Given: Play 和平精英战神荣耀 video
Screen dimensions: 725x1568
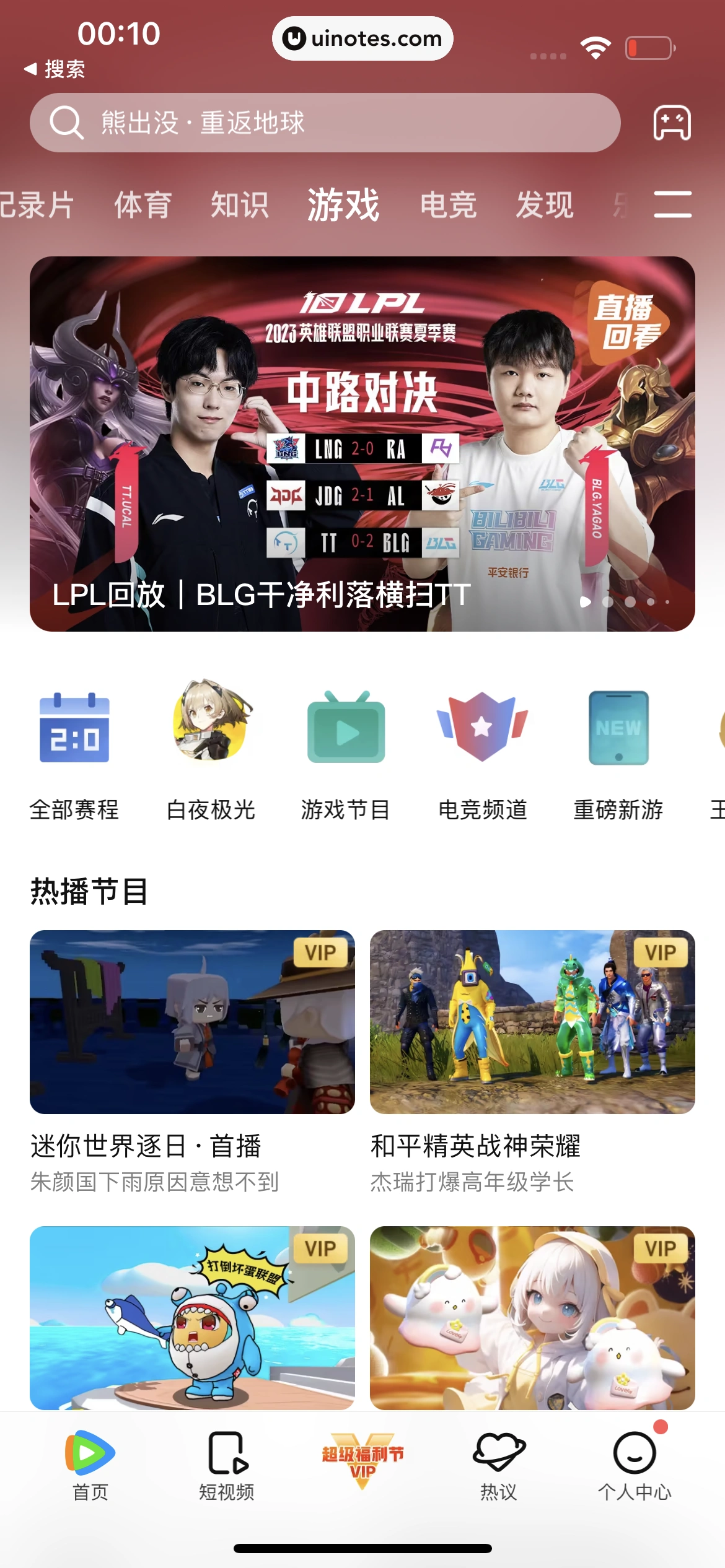Looking at the screenshot, I should tap(532, 1022).
